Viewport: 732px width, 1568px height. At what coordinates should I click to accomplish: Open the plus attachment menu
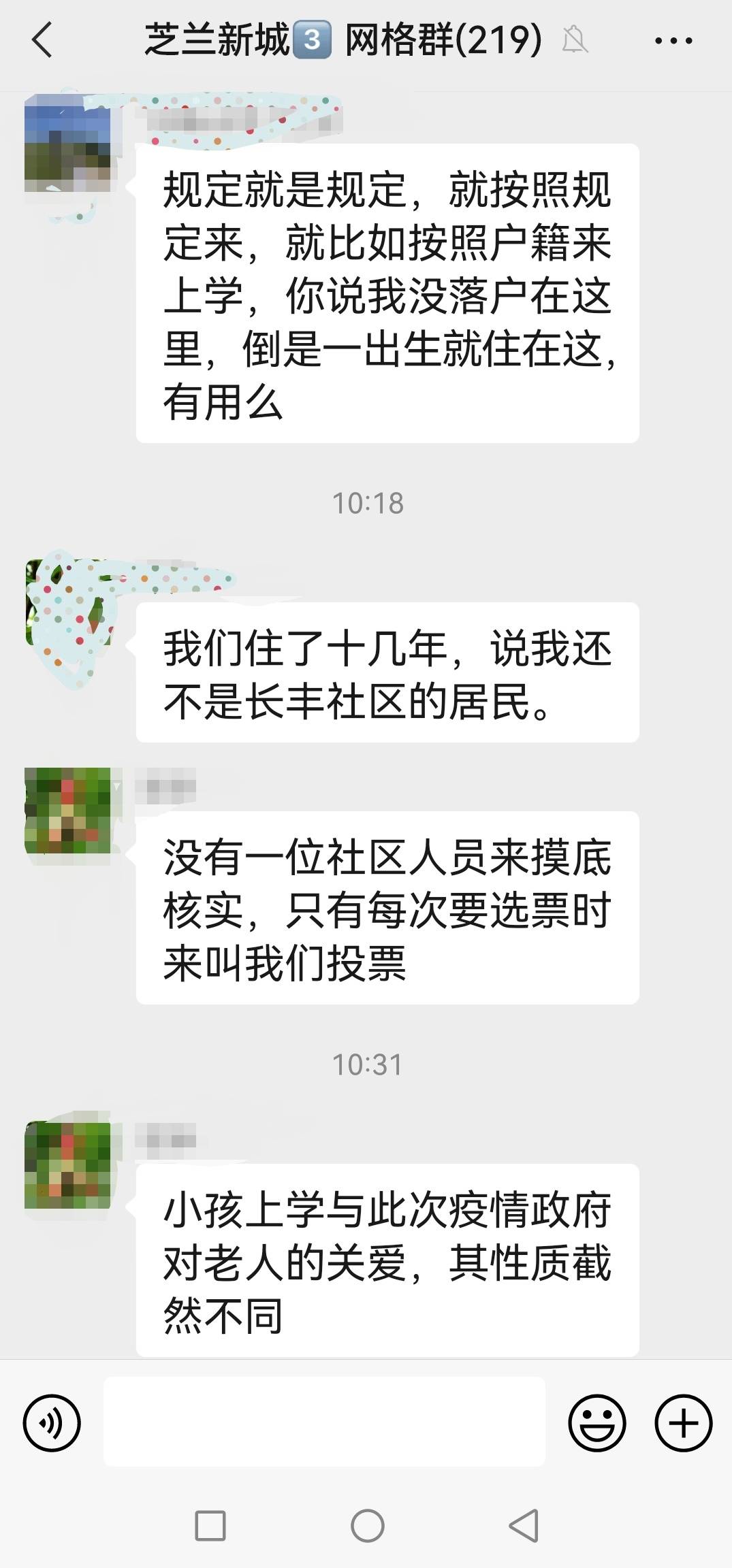tap(683, 1423)
